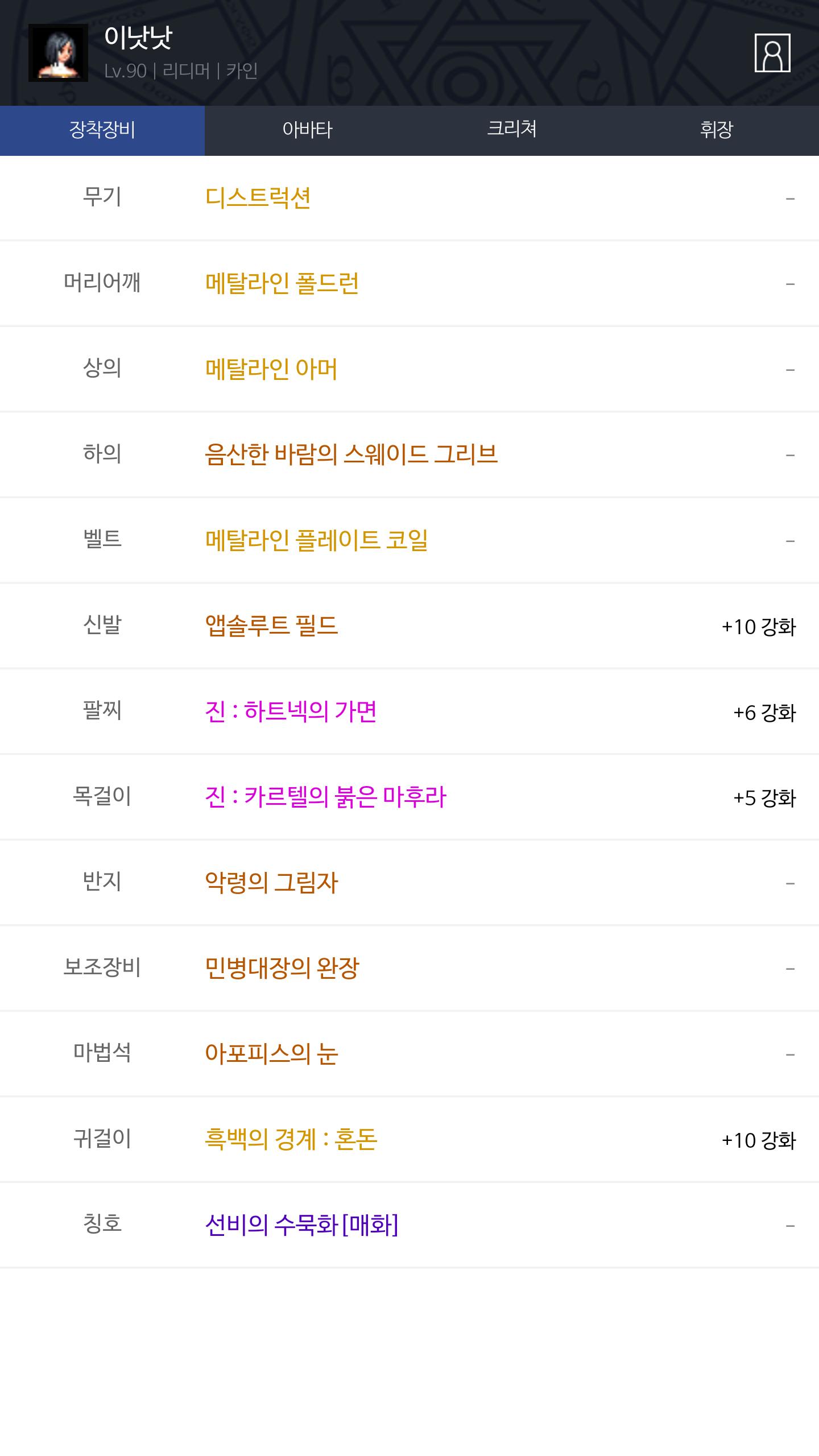View belt item 메탈라인 플레이트 코일
This screenshot has width=819, height=1456.
[x=316, y=540]
